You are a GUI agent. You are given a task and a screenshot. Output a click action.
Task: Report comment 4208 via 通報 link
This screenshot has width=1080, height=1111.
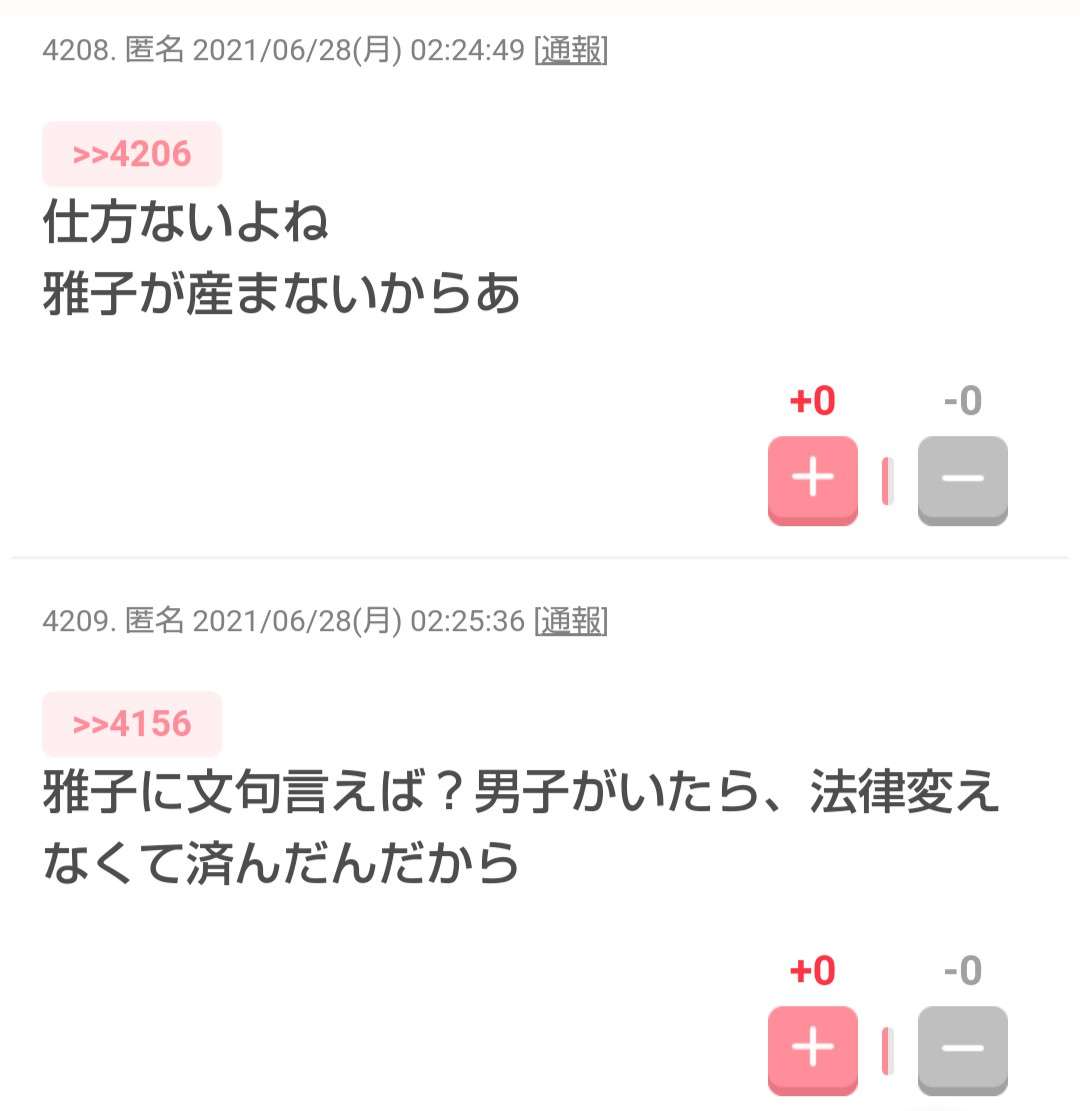tap(571, 50)
